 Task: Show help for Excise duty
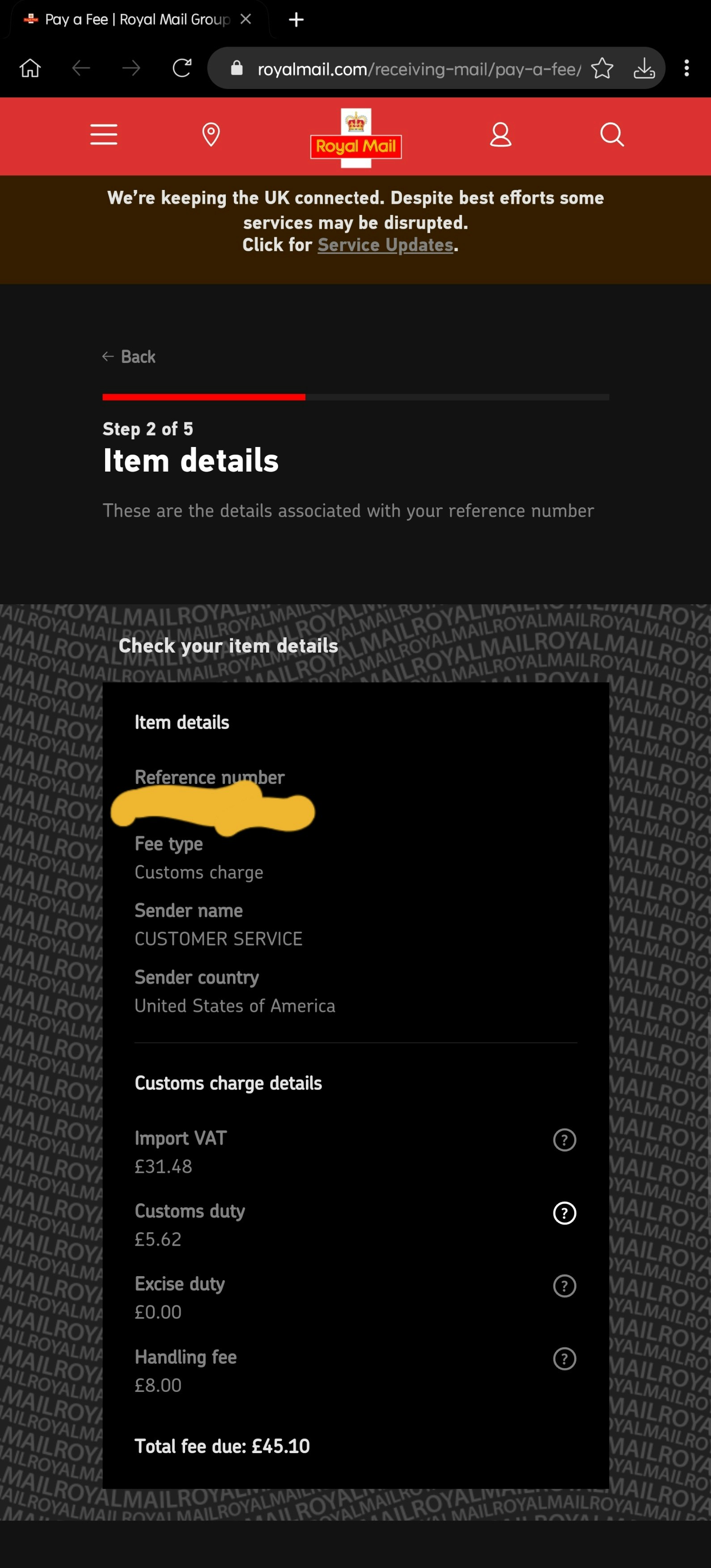[x=564, y=1286]
